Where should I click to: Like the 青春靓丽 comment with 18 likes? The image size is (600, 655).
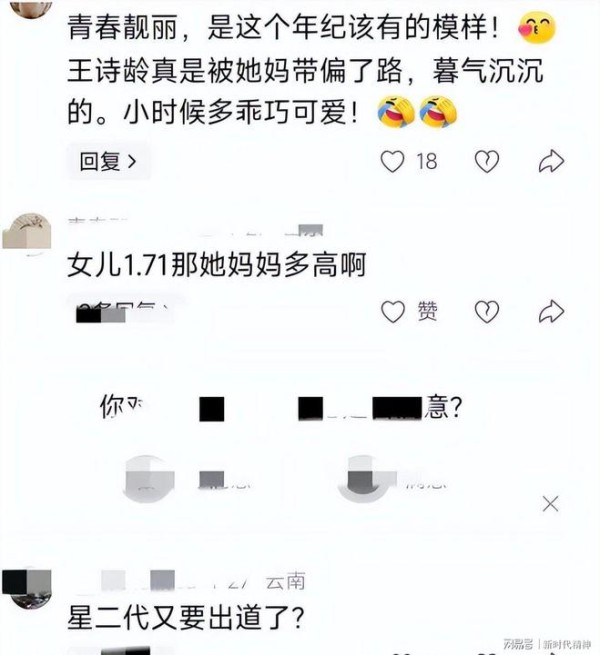(394, 160)
